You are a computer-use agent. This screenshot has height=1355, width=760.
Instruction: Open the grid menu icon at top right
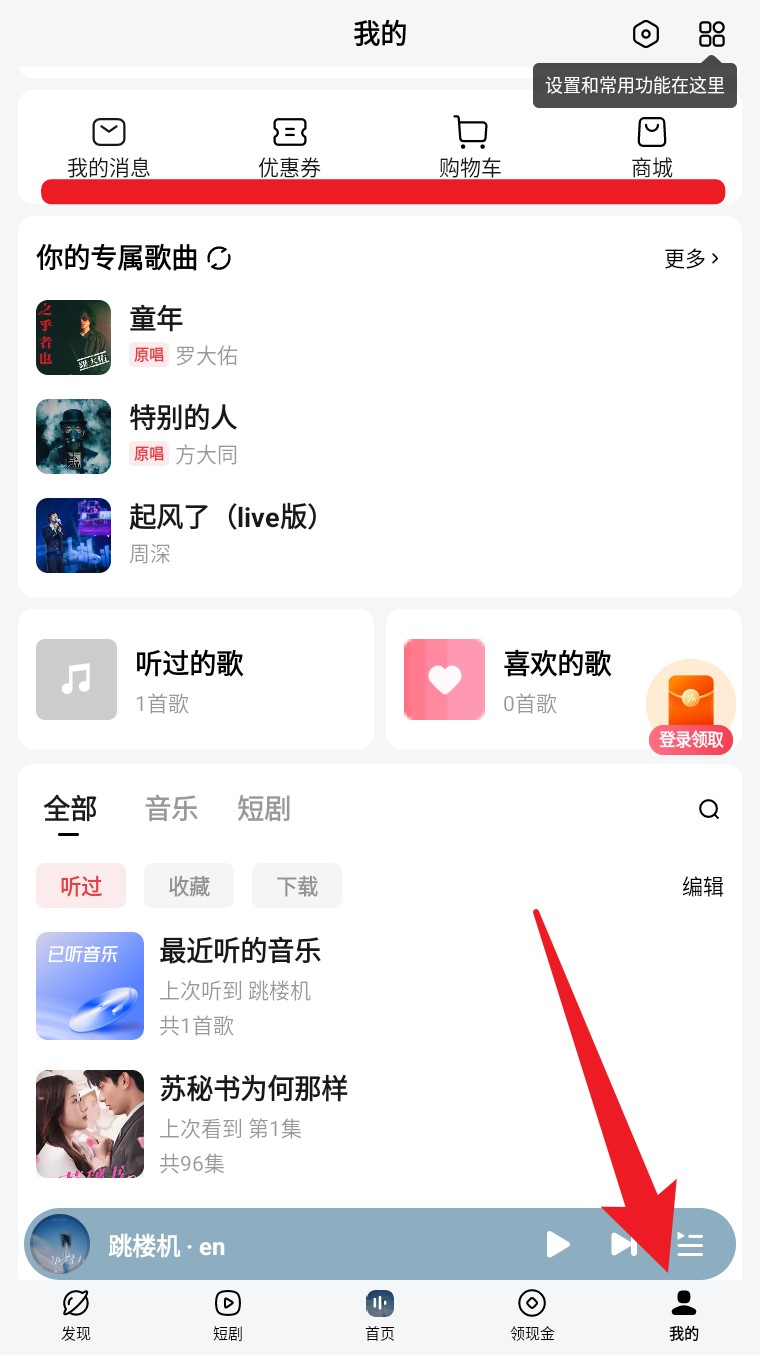tap(711, 33)
